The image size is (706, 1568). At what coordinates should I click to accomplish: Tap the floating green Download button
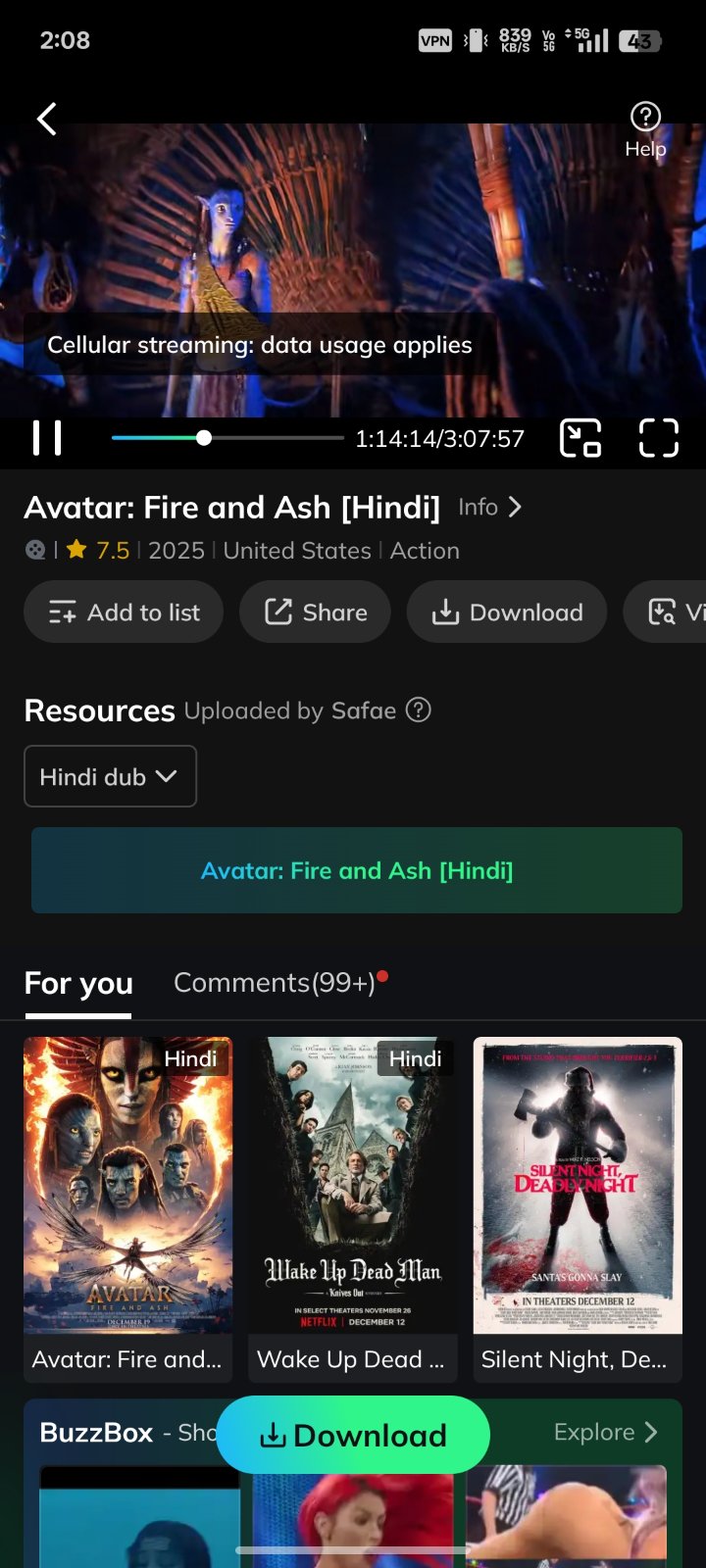353,1435
